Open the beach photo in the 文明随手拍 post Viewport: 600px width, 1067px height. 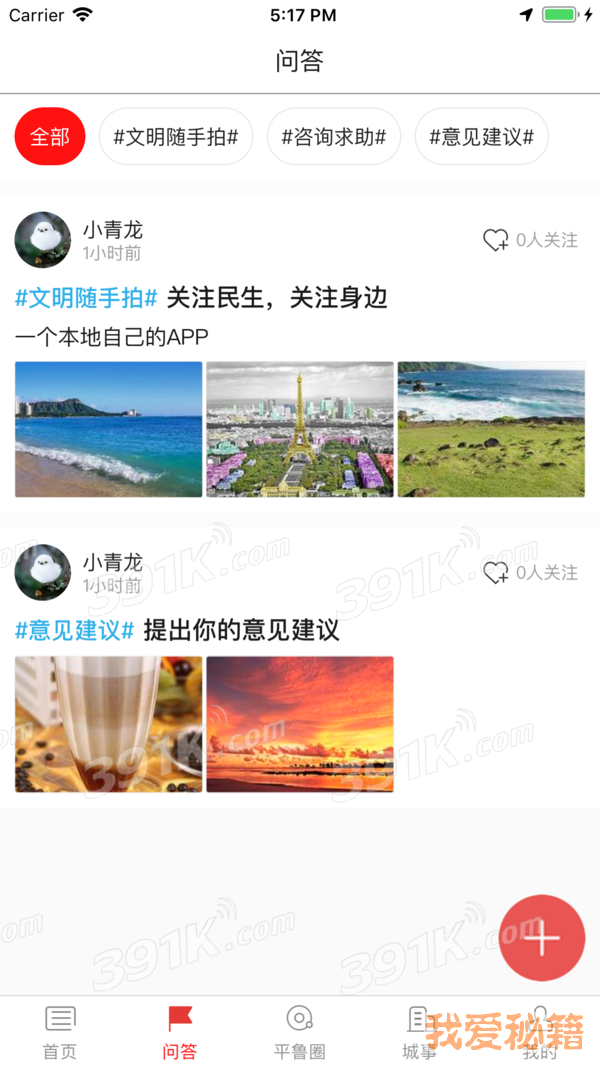109,429
